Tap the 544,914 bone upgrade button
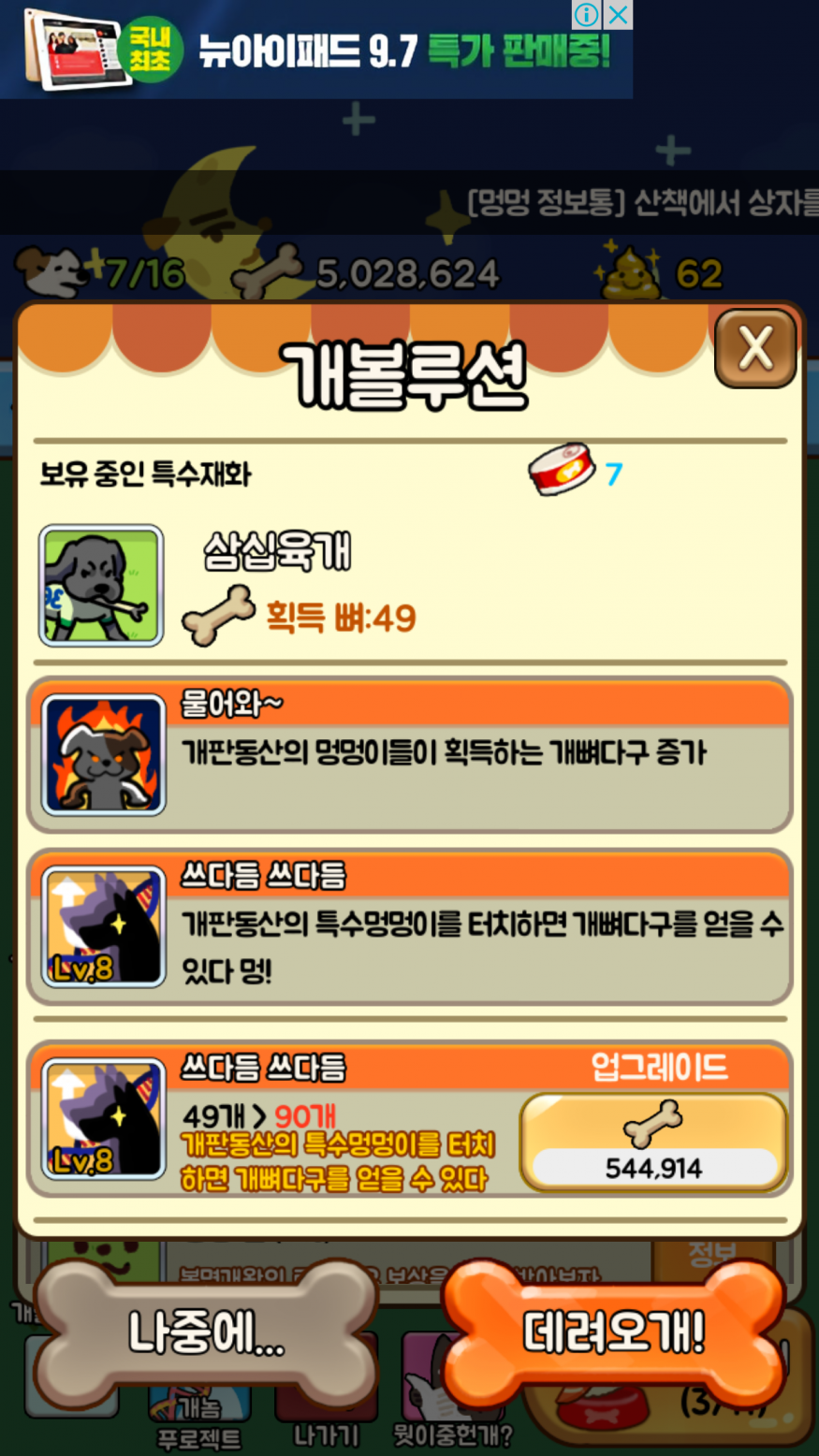Viewport: 819px width, 1456px height. 653,1142
